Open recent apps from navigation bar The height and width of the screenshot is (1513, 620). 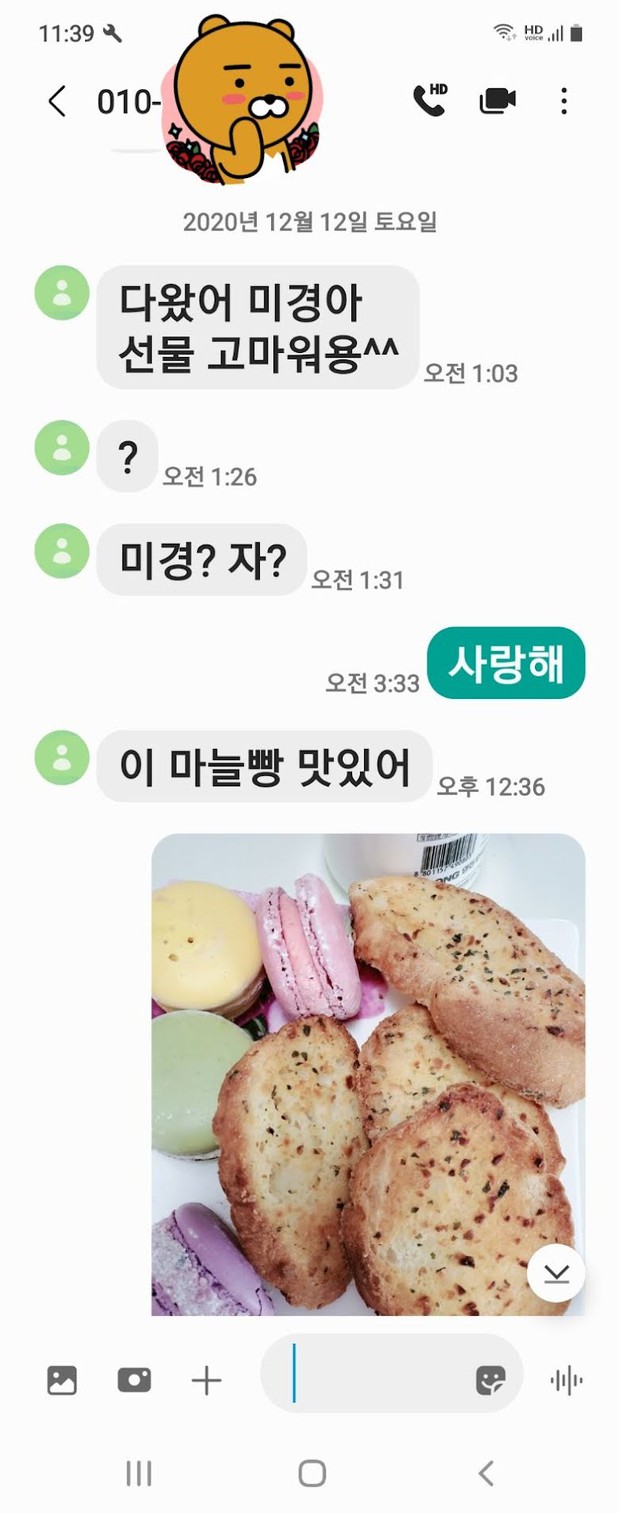pyautogui.click(x=139, y=1472)
